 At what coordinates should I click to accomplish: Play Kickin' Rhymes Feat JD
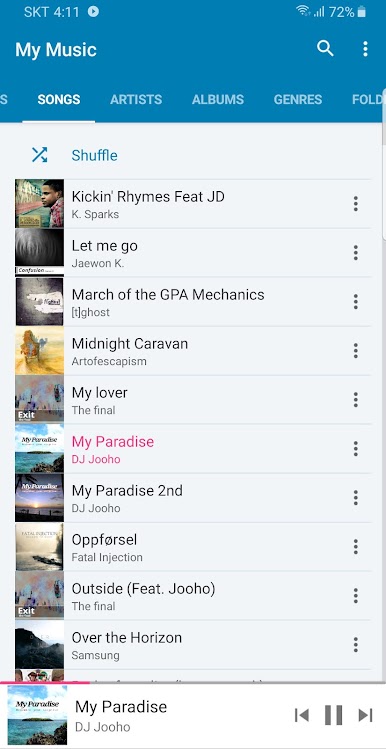pos(193,204)
